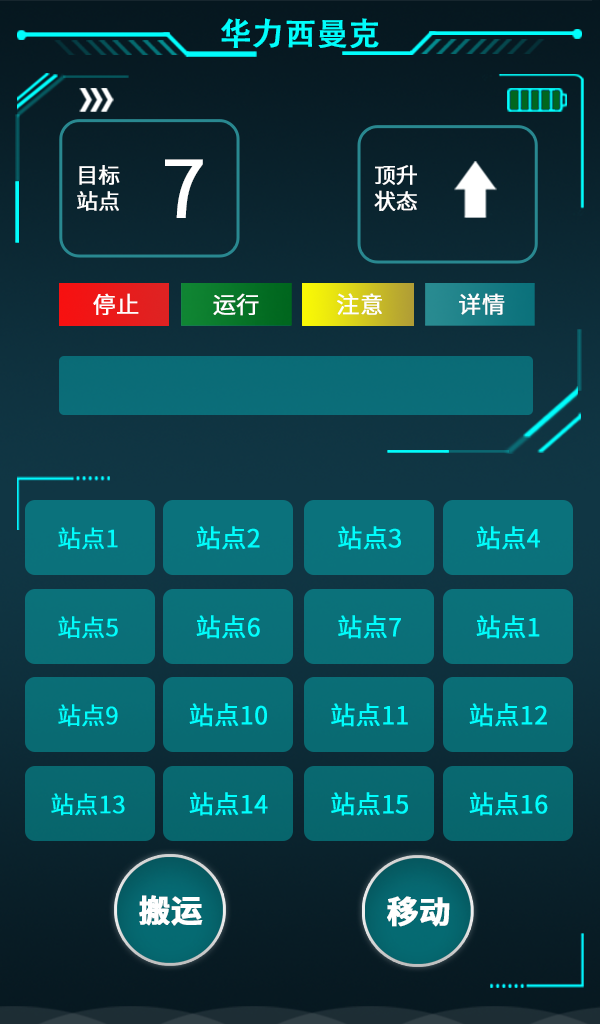Select 站点2 as target station
This screenshot has height=1024, width=600.
(x=228, y=537)
